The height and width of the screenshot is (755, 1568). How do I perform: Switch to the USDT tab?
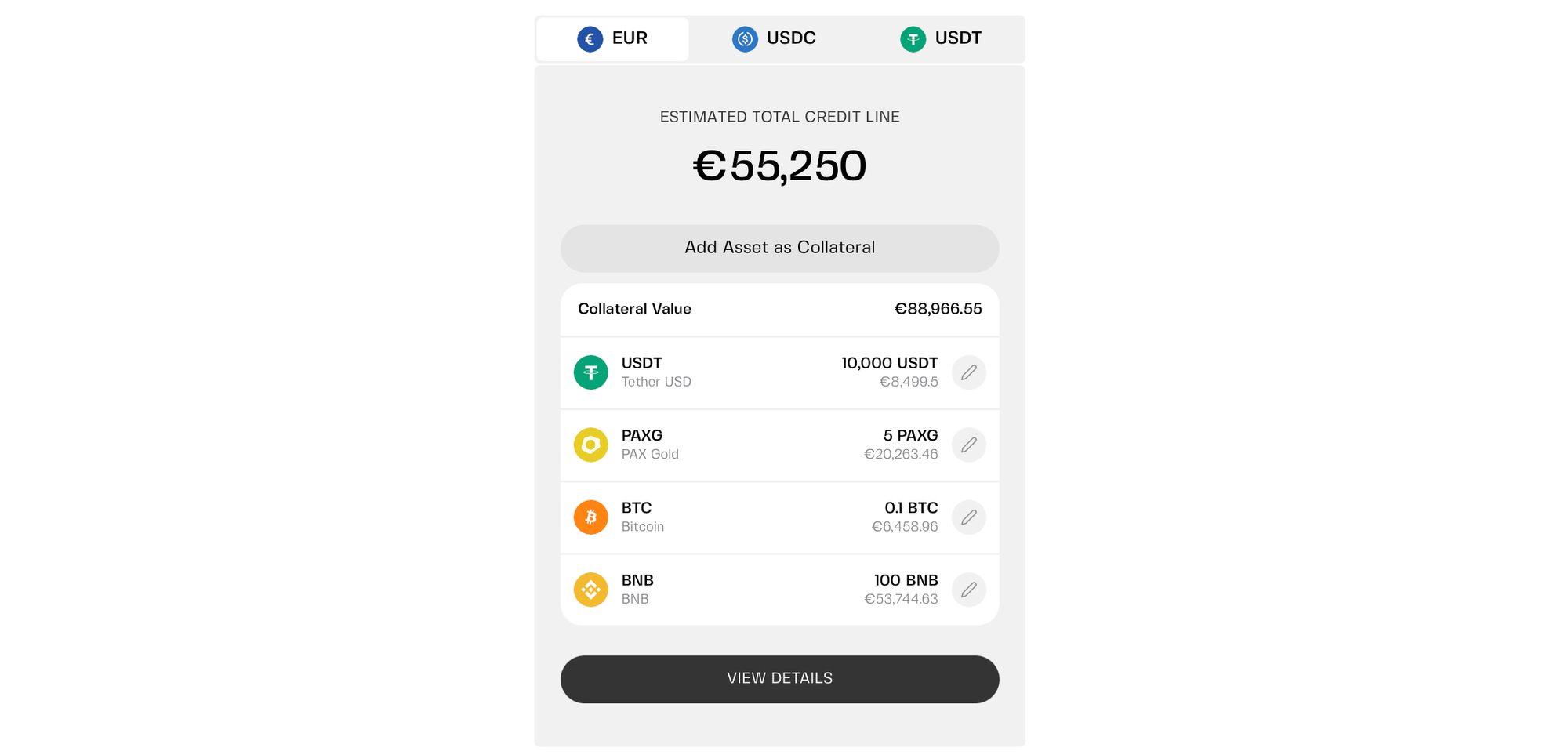tap(941, 38)
